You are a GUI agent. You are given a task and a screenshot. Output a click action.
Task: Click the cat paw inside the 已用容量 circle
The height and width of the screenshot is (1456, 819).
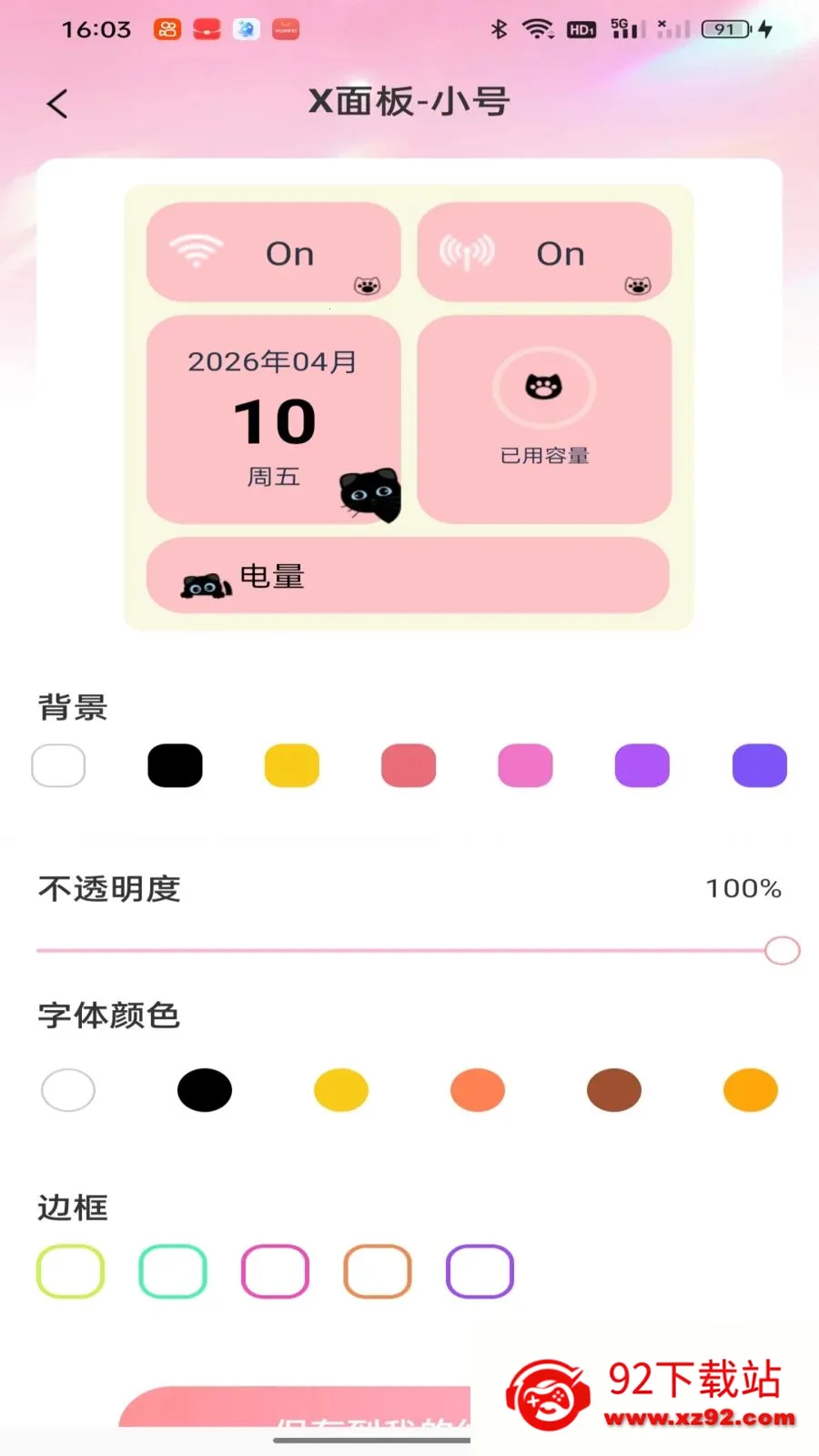click(543, 384)
